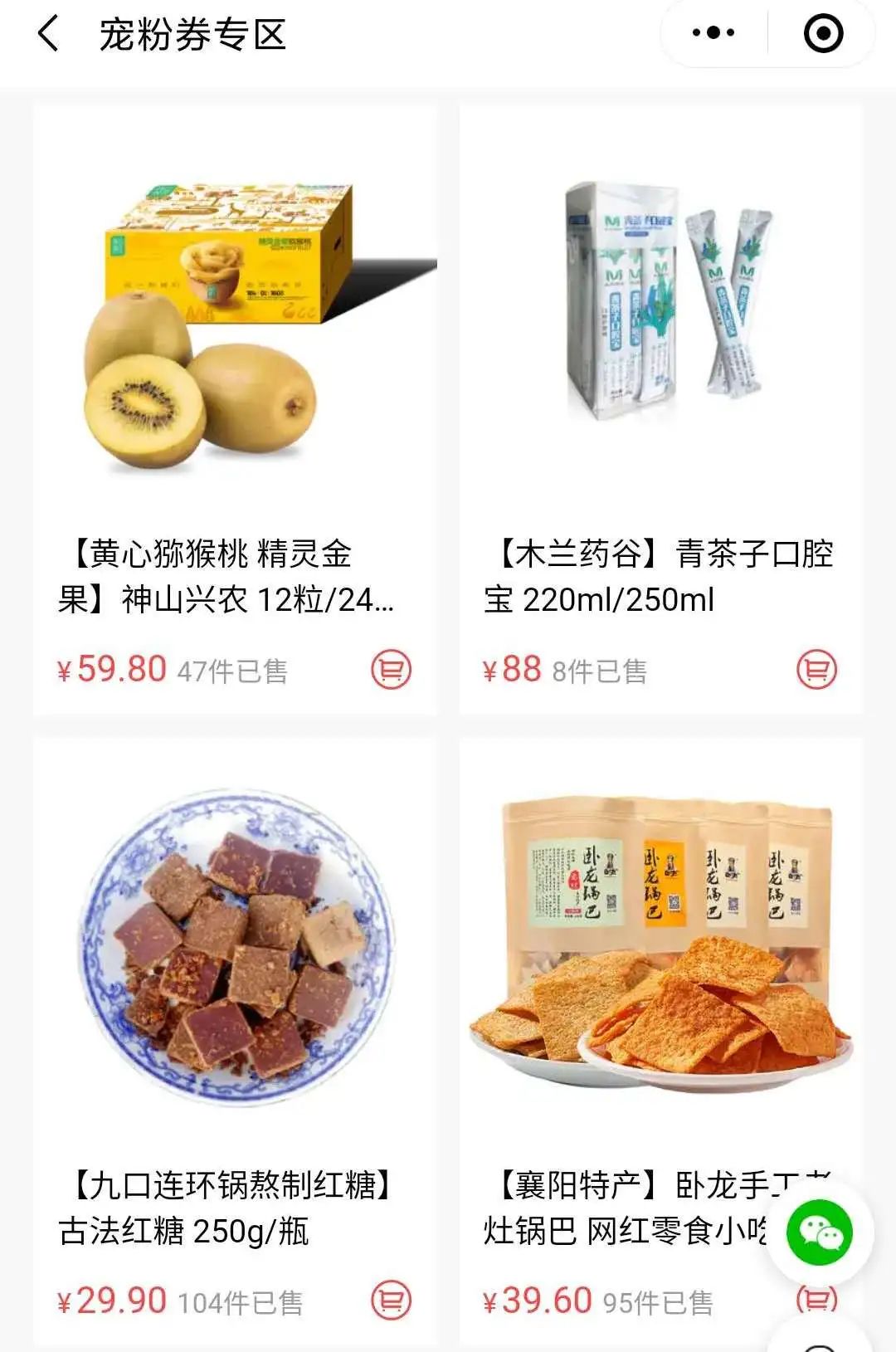
Task: Go back from 宠粉券专区 page
Action: pyautogui.click(x=48, y=35)
